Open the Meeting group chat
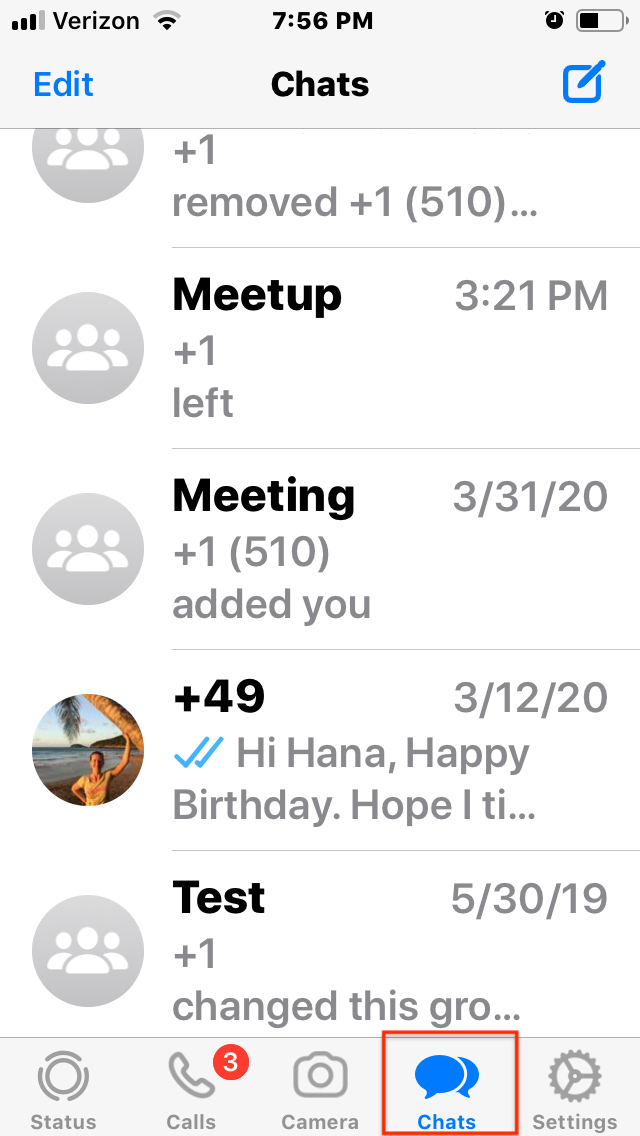 (390, 549)
